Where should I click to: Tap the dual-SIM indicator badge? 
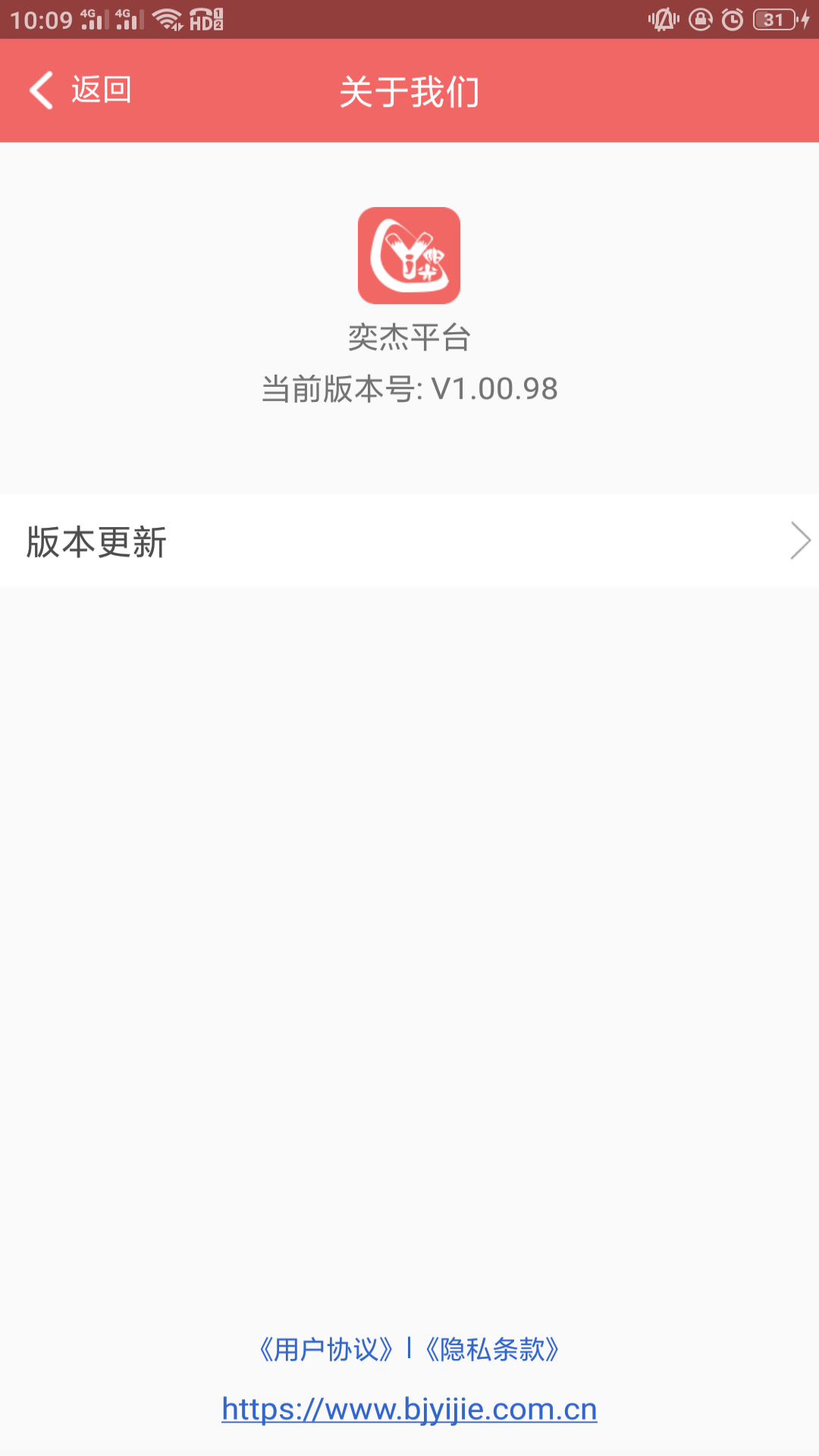(218, 19)
